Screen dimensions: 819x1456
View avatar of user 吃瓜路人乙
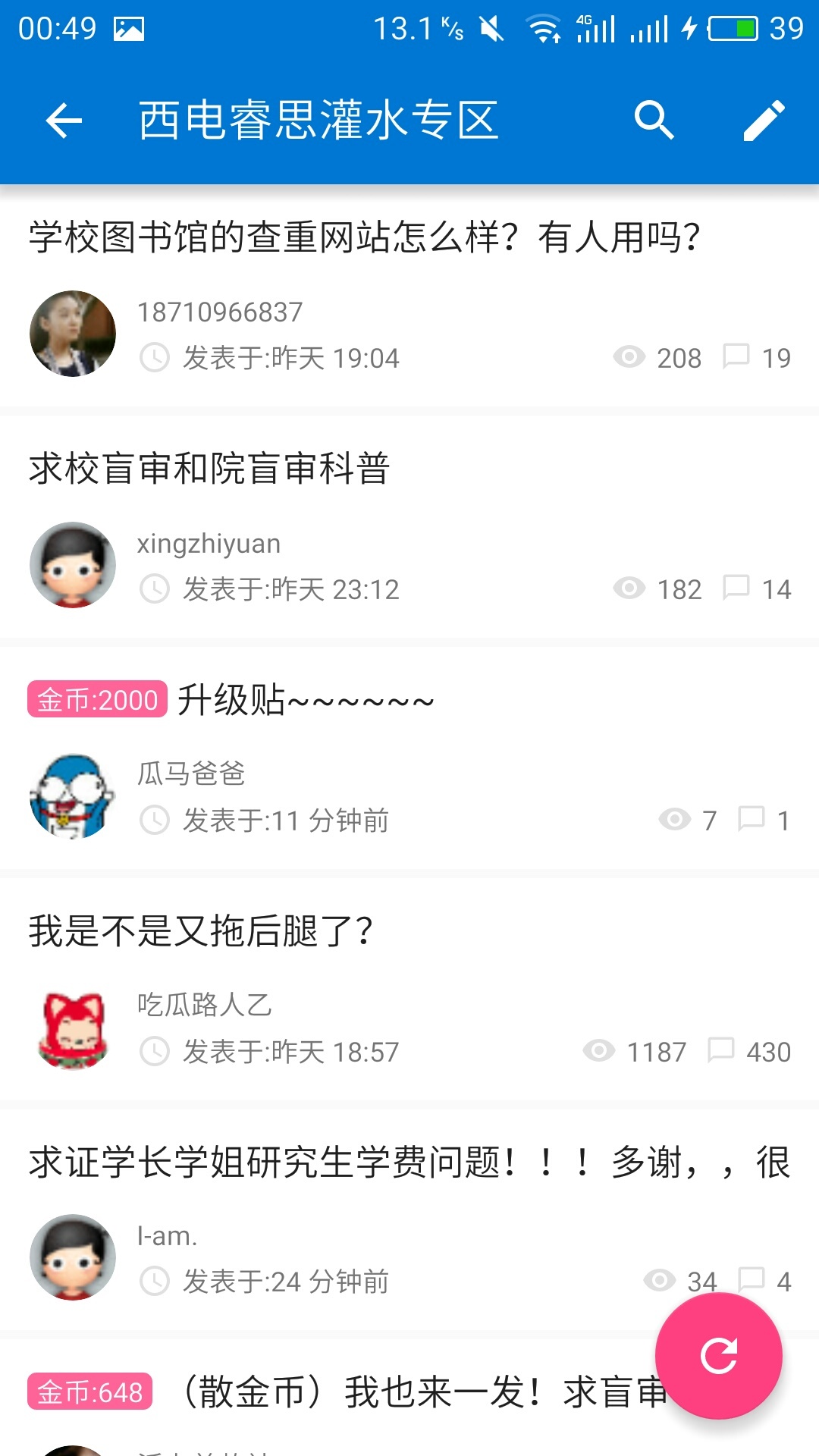(x=73, y=1028)
